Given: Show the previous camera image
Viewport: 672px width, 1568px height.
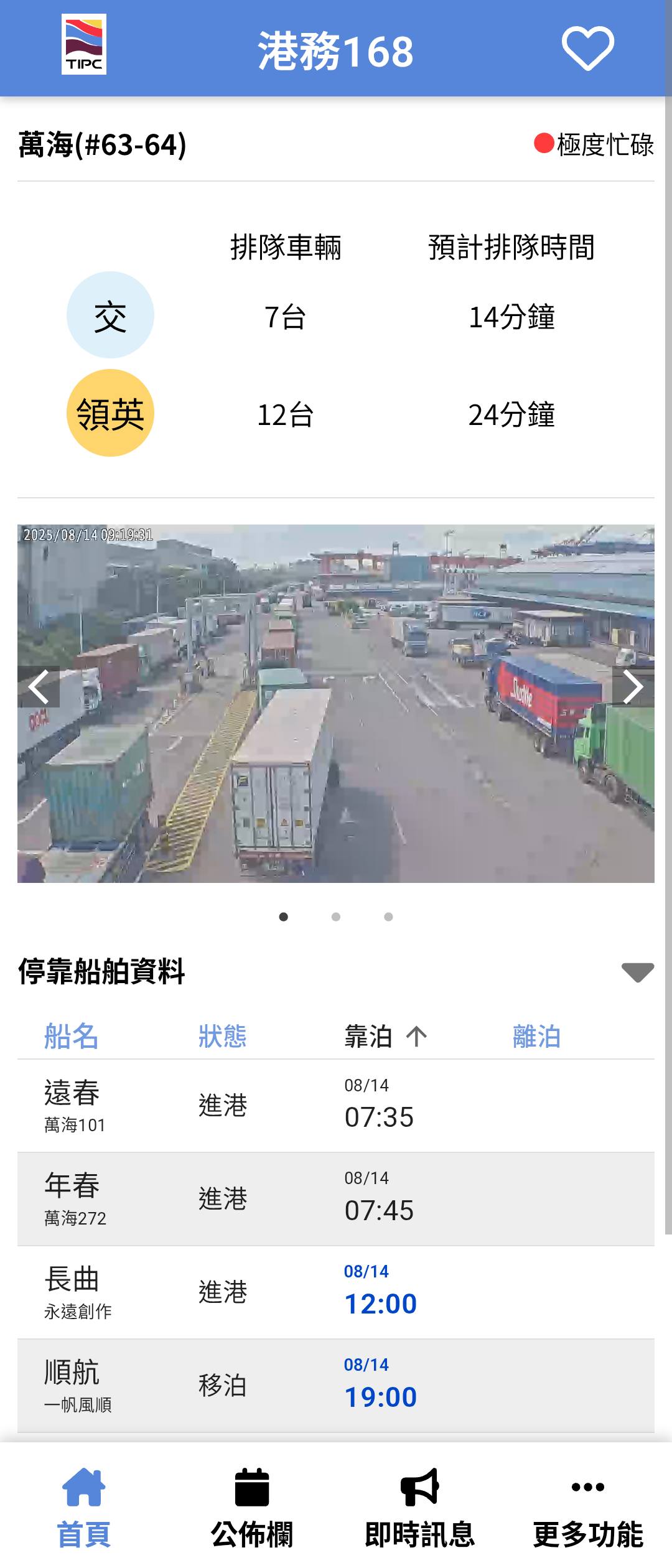Looking at the screenshot, I should click(x=39, y=687).
